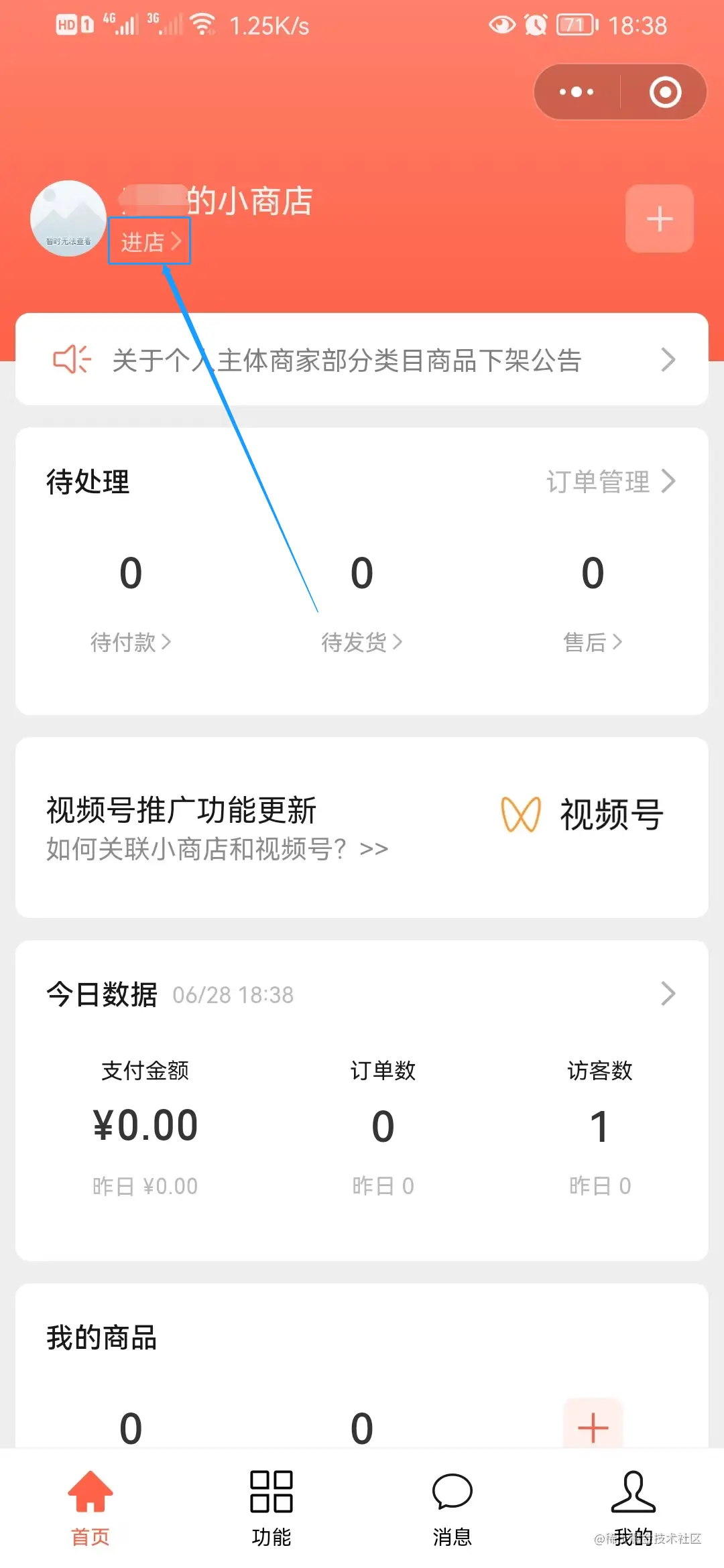Expand 今日数据 details
The width and height of the screenshot is (724, 1568).
tap(668, 994)
